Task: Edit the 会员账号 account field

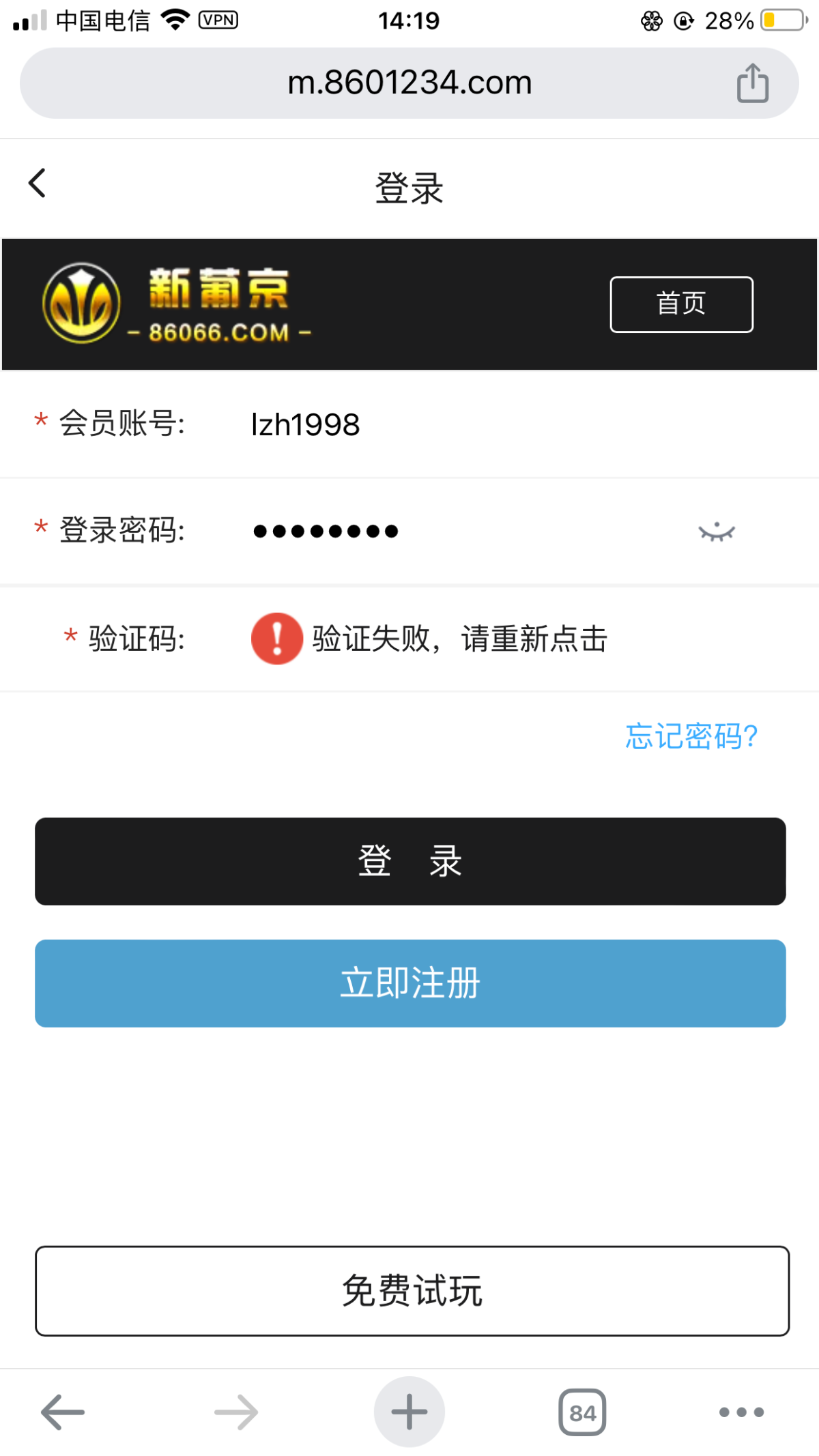Action: (x=478, y=424)
